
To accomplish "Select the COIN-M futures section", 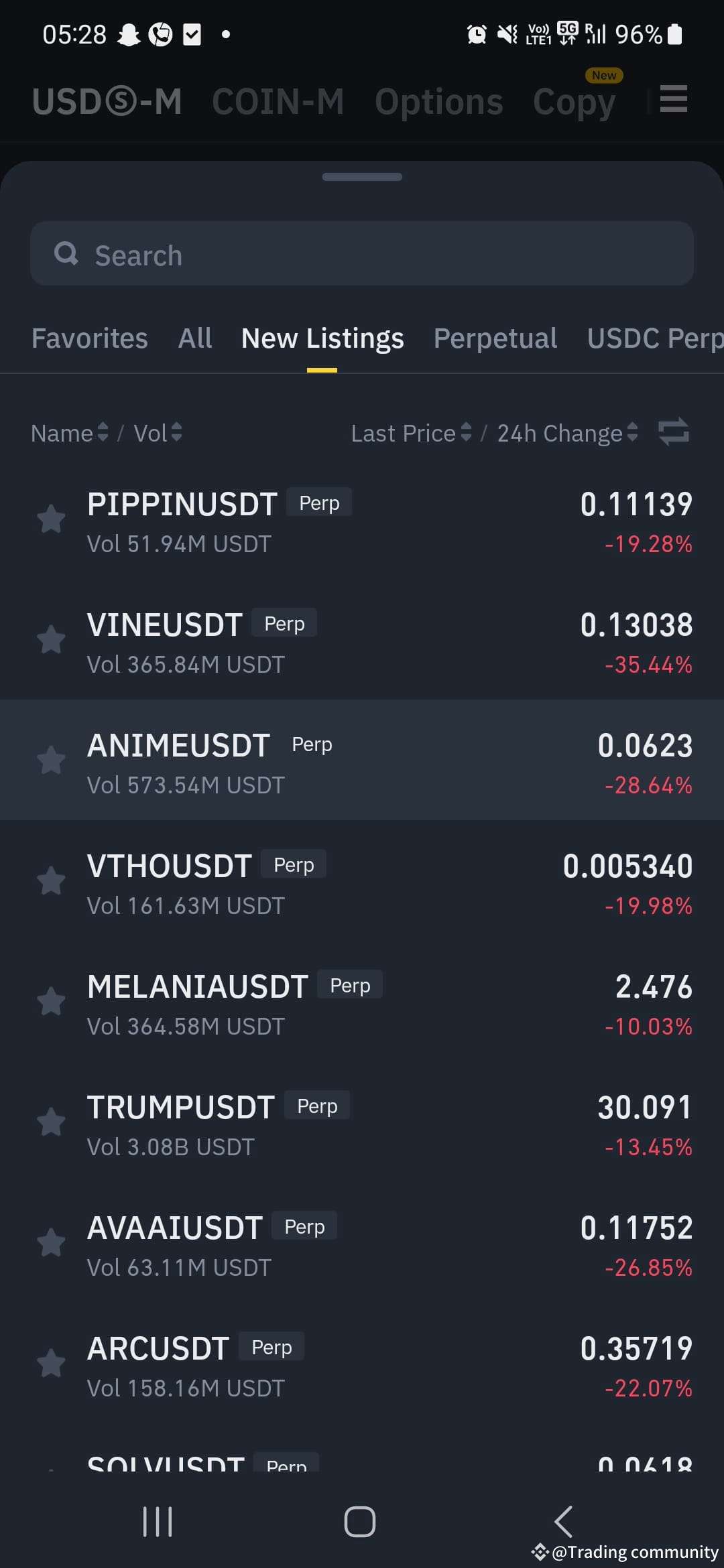I will pos(278,102).
